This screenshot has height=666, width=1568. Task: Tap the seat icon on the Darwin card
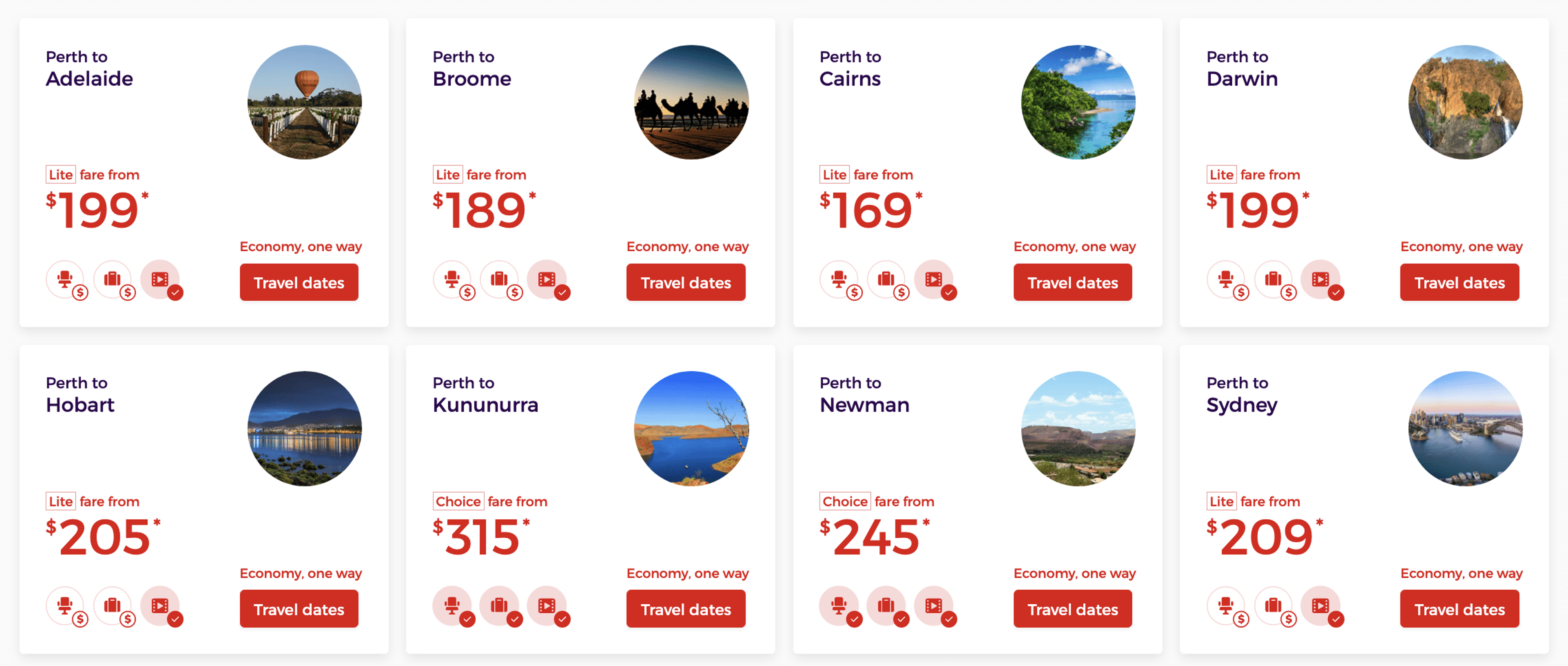[x=1227, y=280]
